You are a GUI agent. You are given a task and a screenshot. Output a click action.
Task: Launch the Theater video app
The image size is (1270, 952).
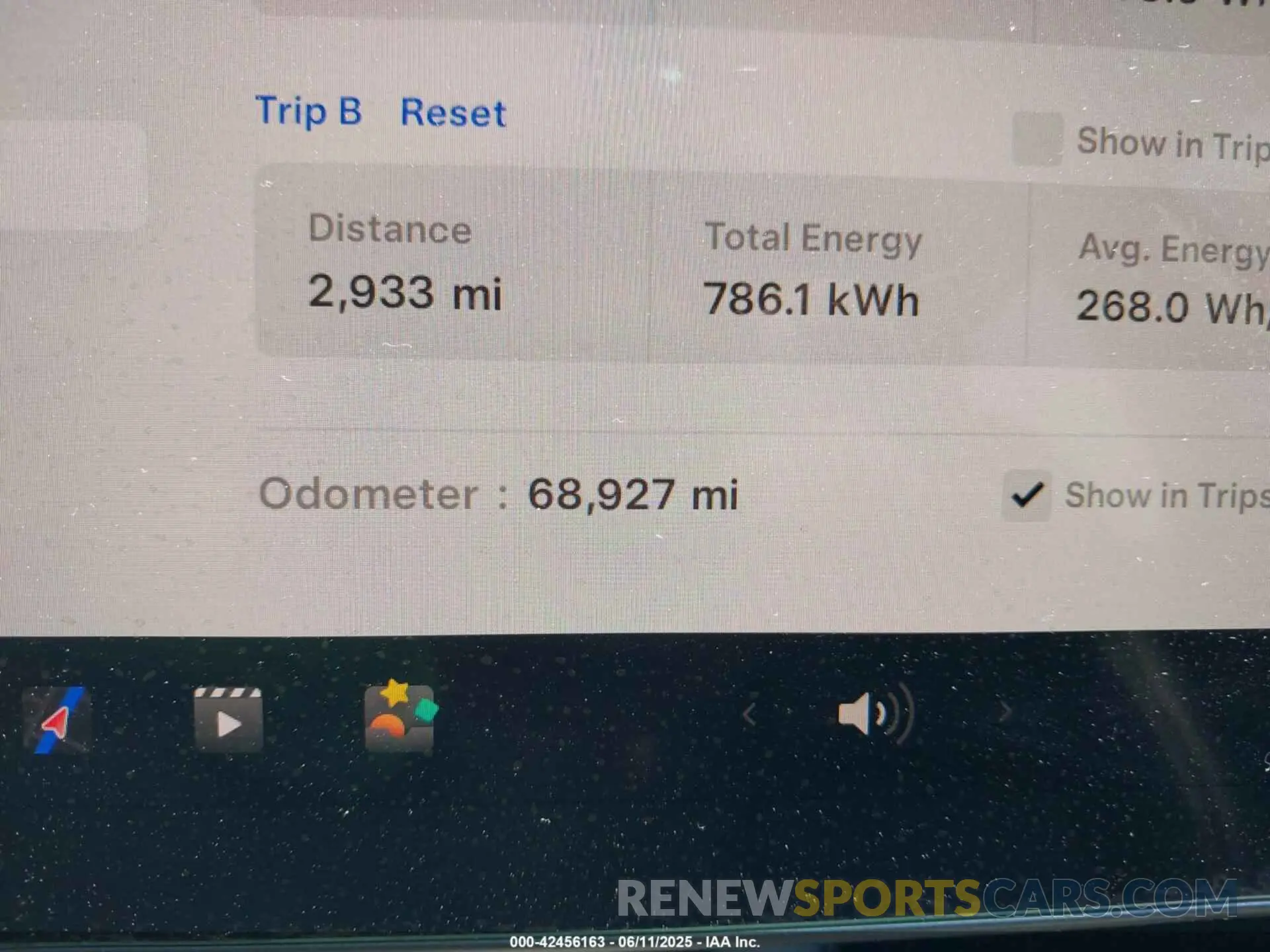228,720
